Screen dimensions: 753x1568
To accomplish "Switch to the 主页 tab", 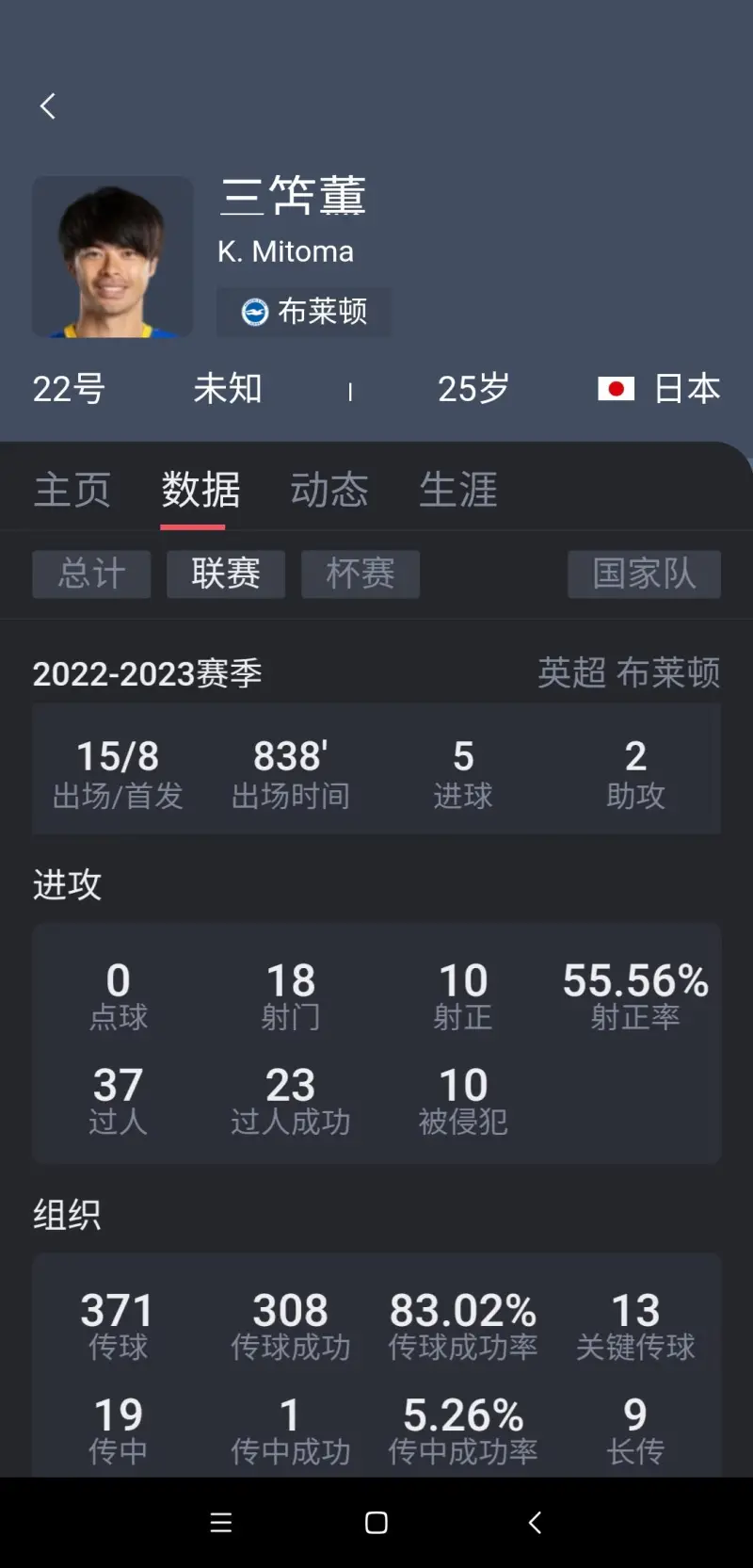I will point(72,490).
